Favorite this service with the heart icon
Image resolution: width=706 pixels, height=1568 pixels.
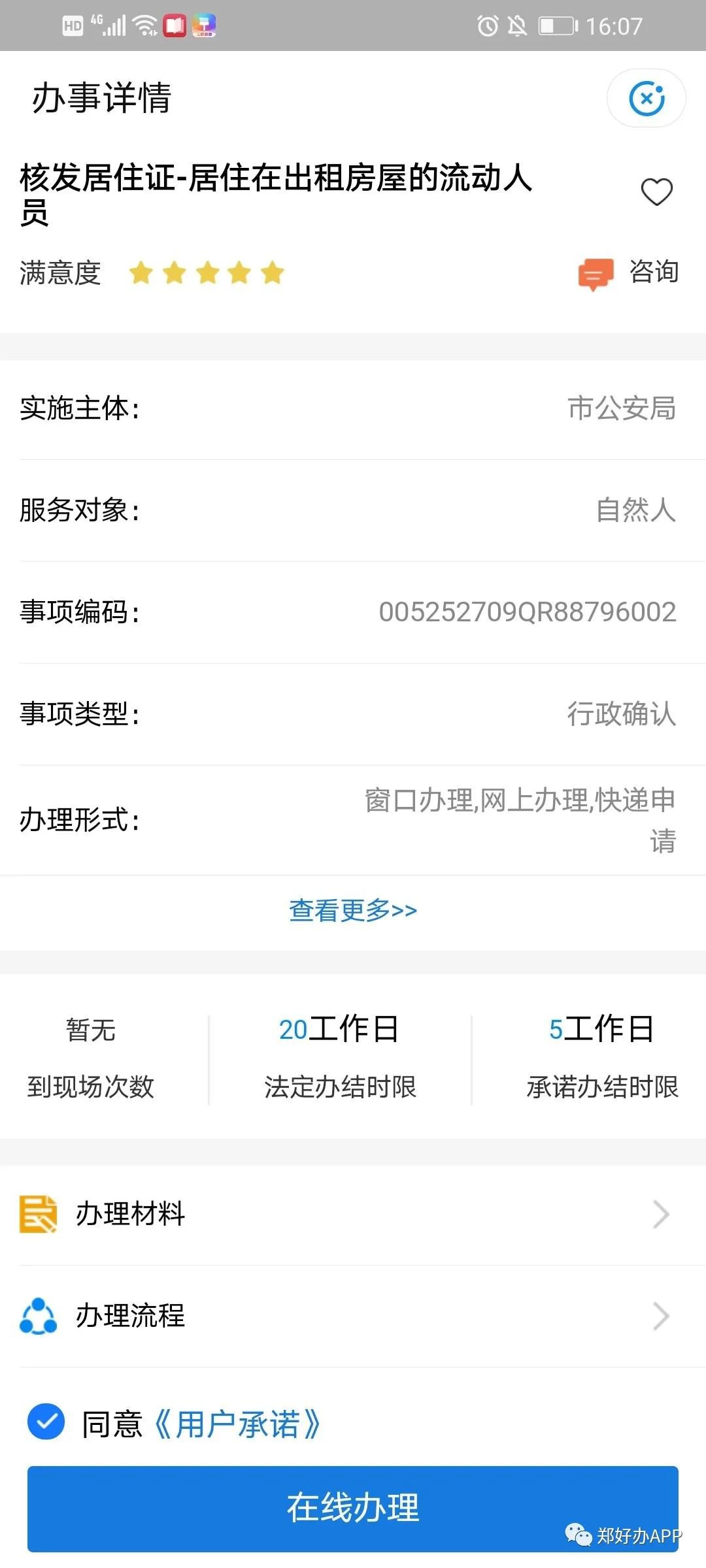[656, 192]
